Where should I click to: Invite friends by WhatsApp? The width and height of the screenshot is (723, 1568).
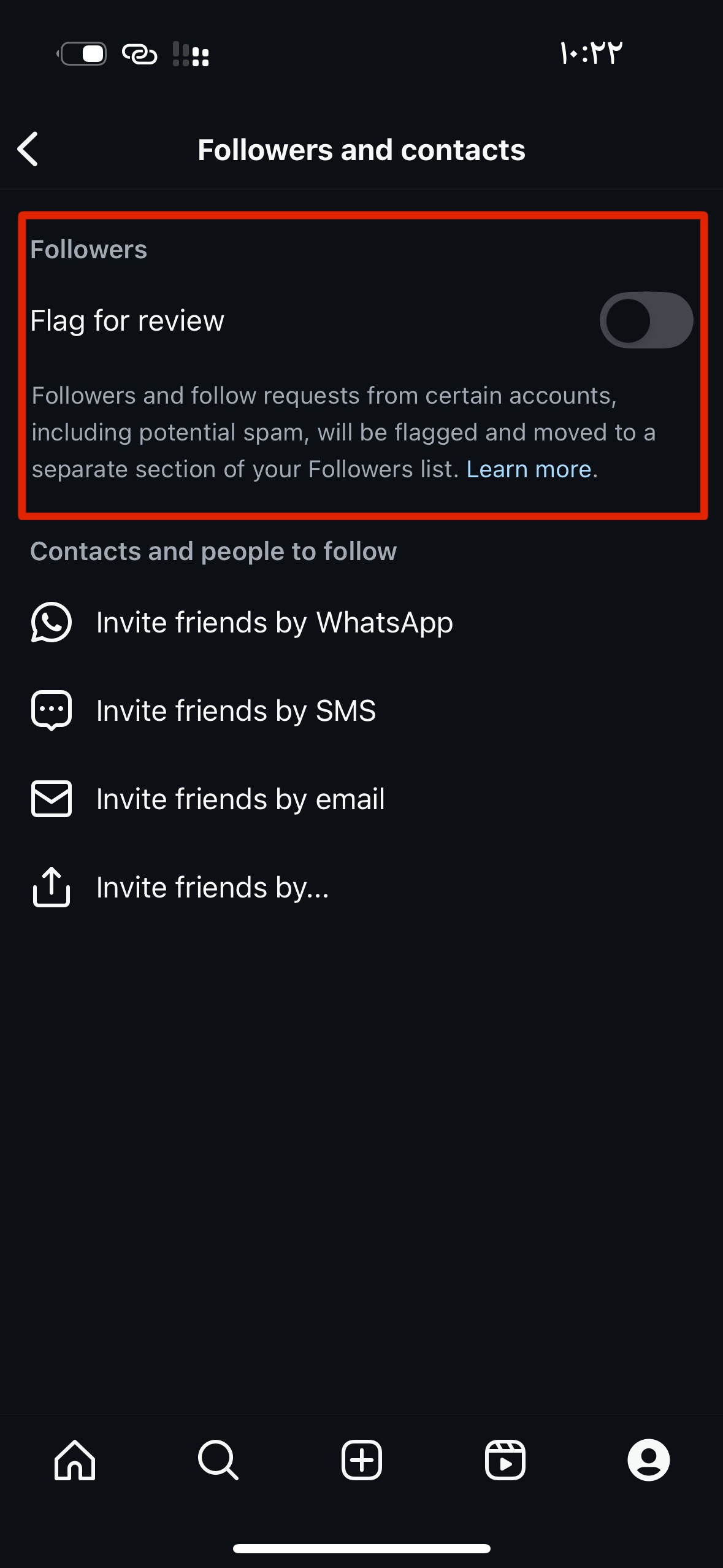pyautogui.click(x=274, y=622)
